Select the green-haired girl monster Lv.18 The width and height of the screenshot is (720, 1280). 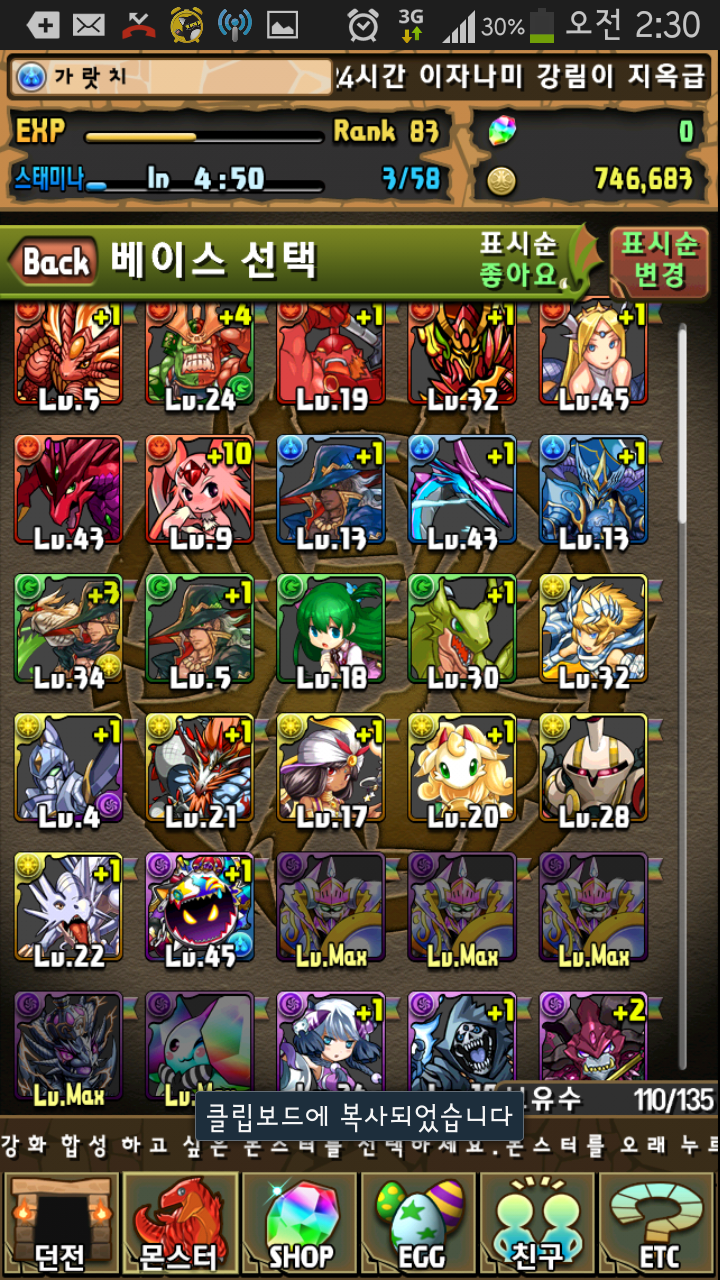tap(331, 628)
